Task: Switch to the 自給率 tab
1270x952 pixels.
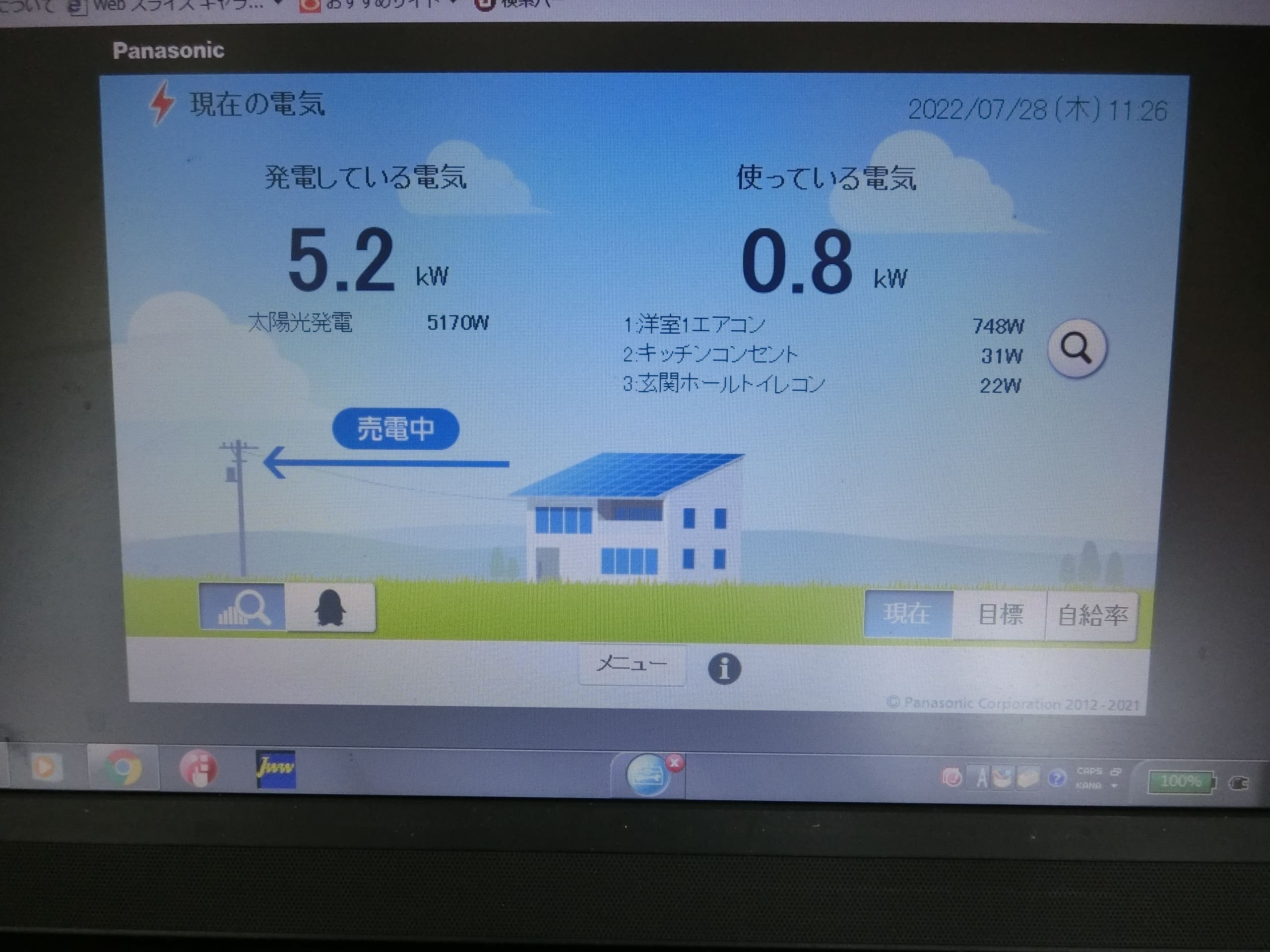Action: point(1092,615)
